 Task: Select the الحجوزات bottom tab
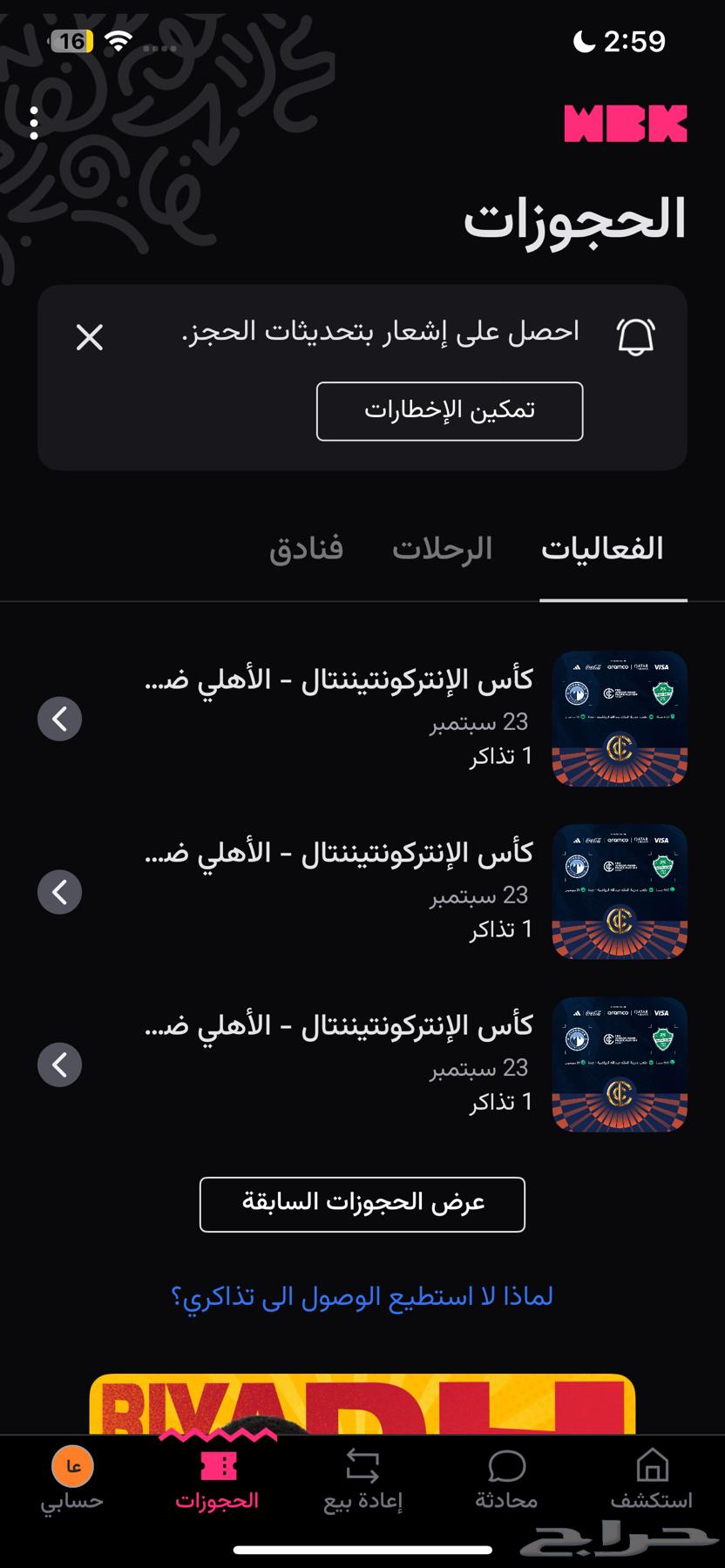point(217,1479)
